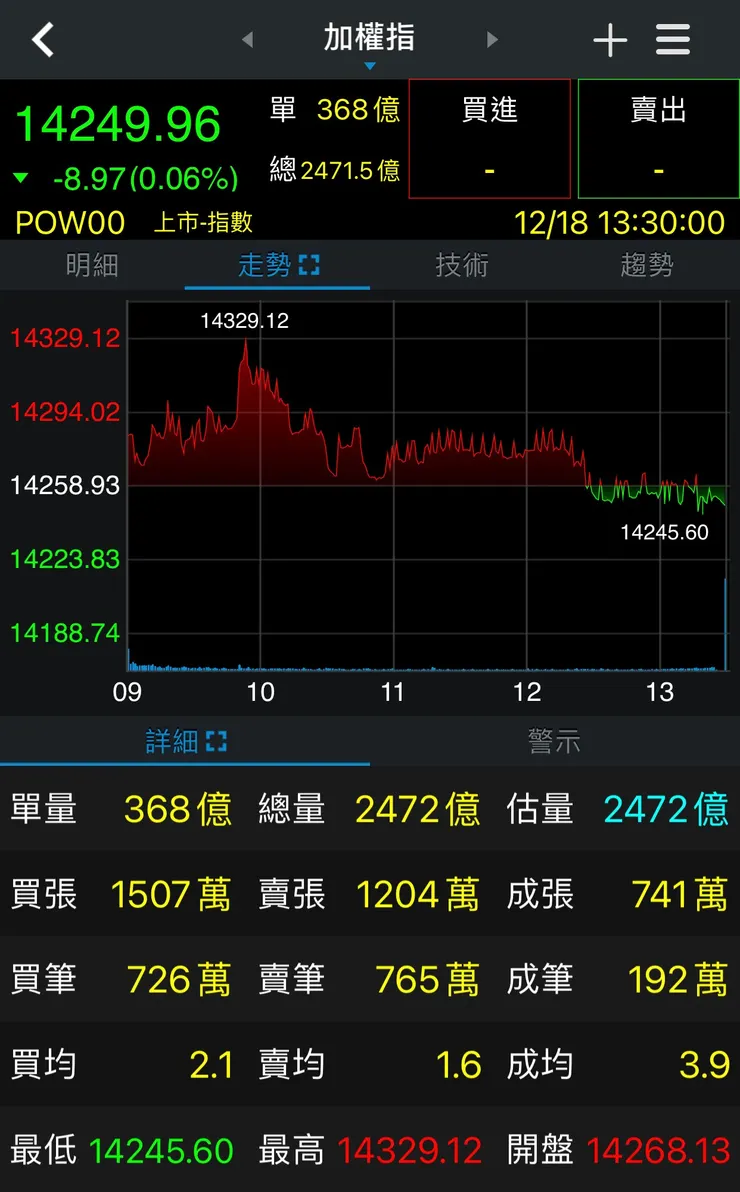Click the back chevron at top left

[42, 40]
